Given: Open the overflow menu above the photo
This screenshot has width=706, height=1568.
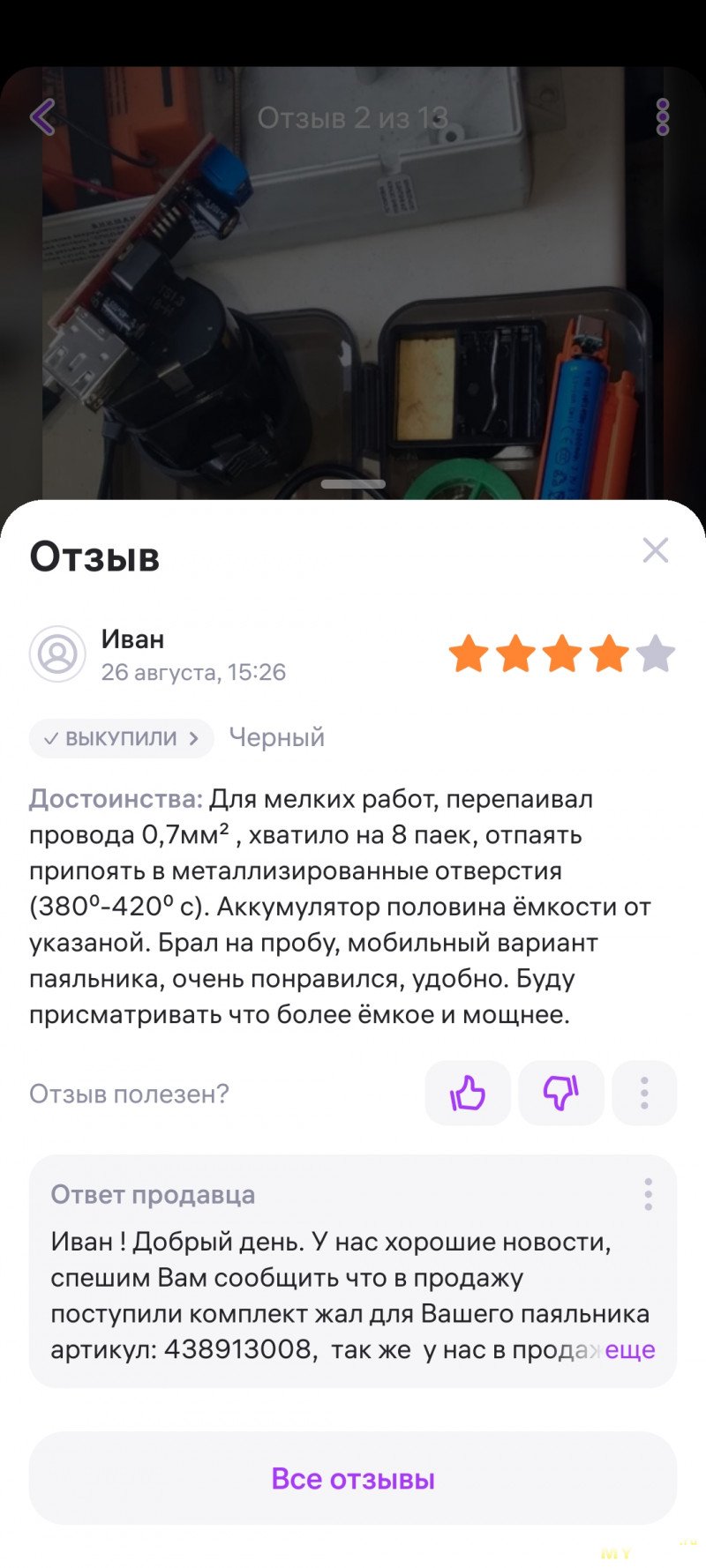Looking at the screenshot, I should coord(662,116).
